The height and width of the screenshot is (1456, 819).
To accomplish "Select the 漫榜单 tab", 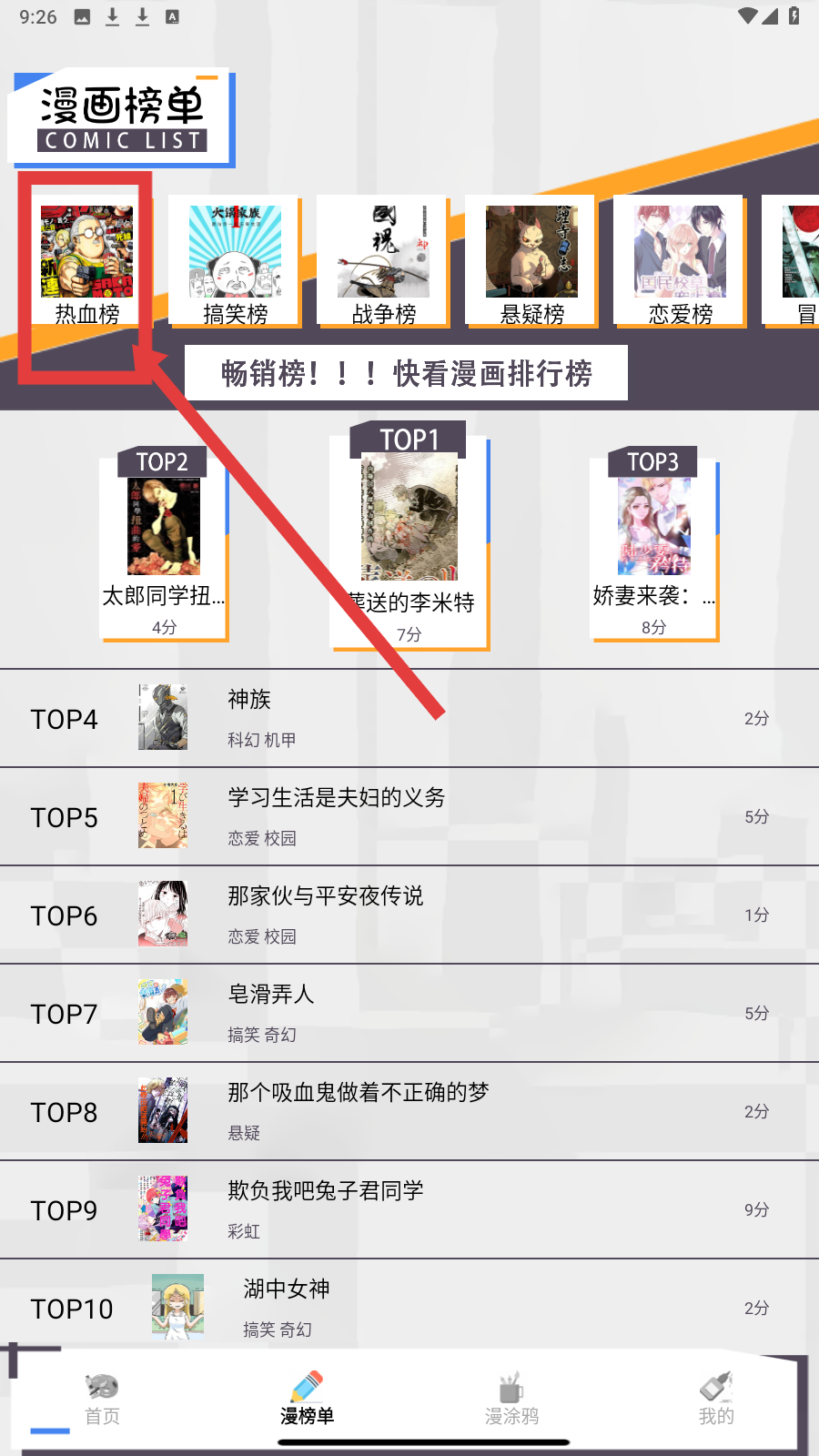I will (307, 1400).
